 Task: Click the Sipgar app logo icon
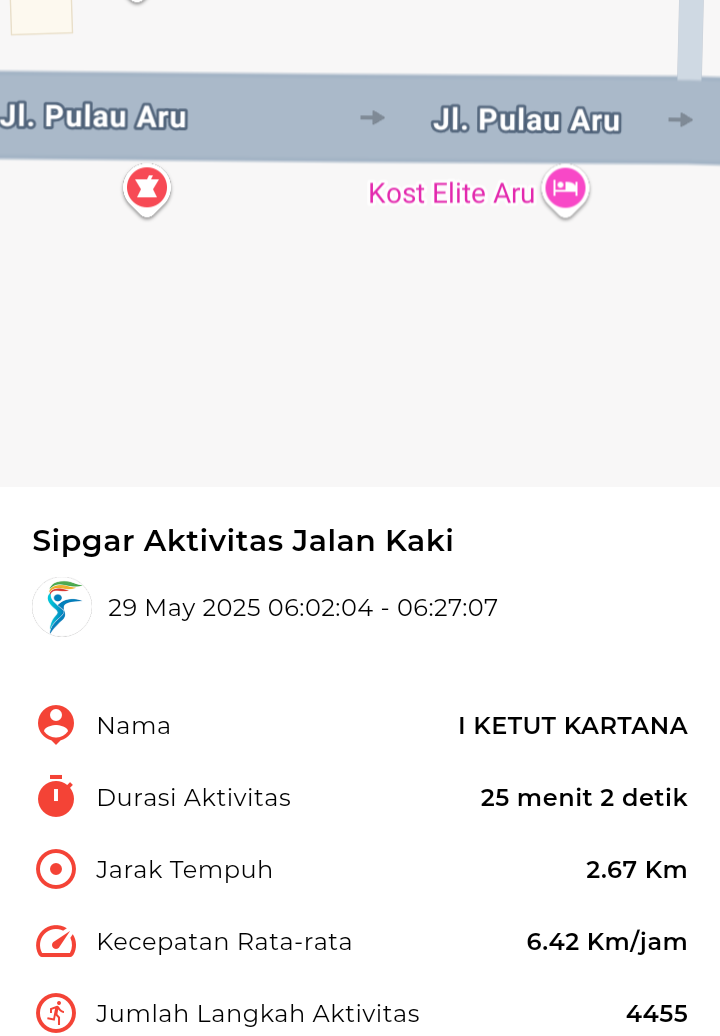(x=61, y=606)
